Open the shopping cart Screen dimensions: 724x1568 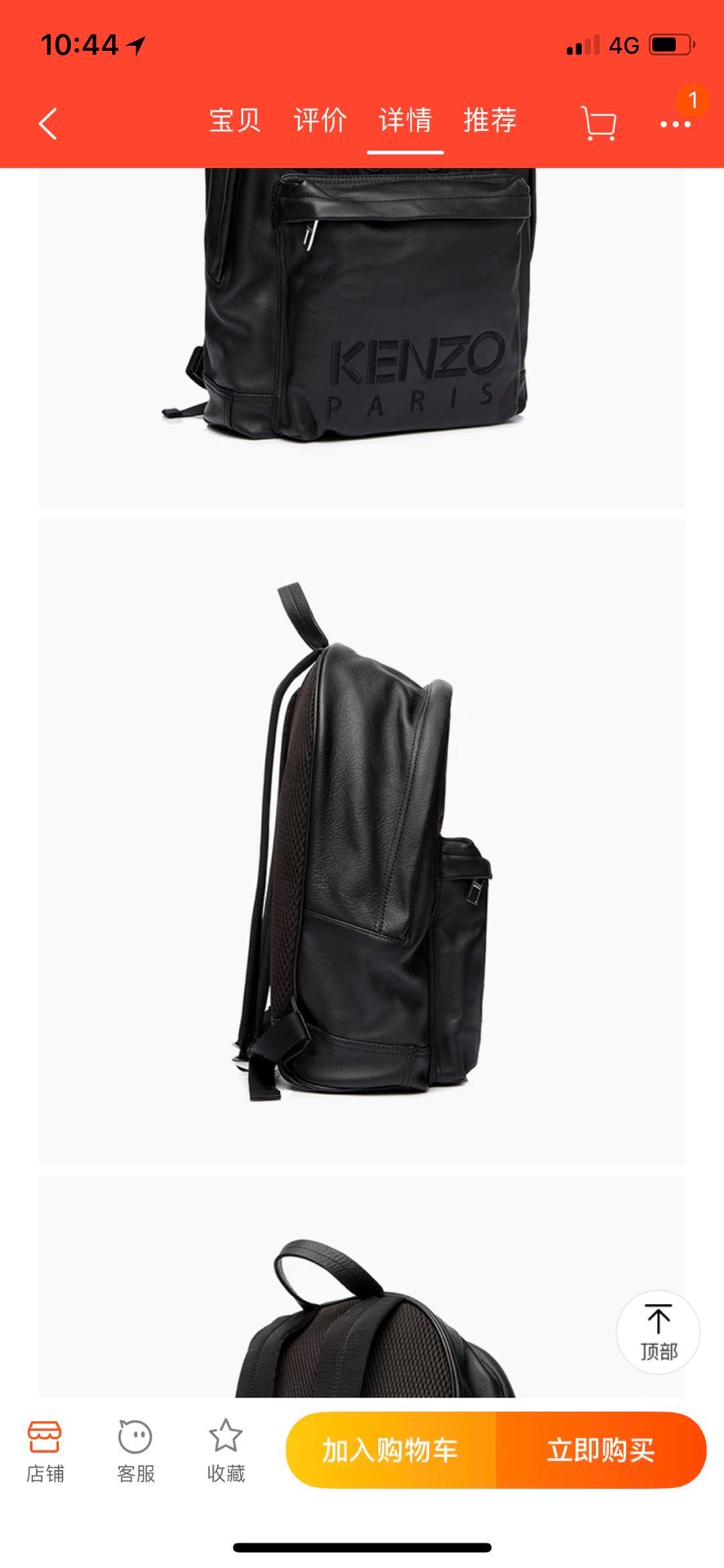tap(598, 123)
